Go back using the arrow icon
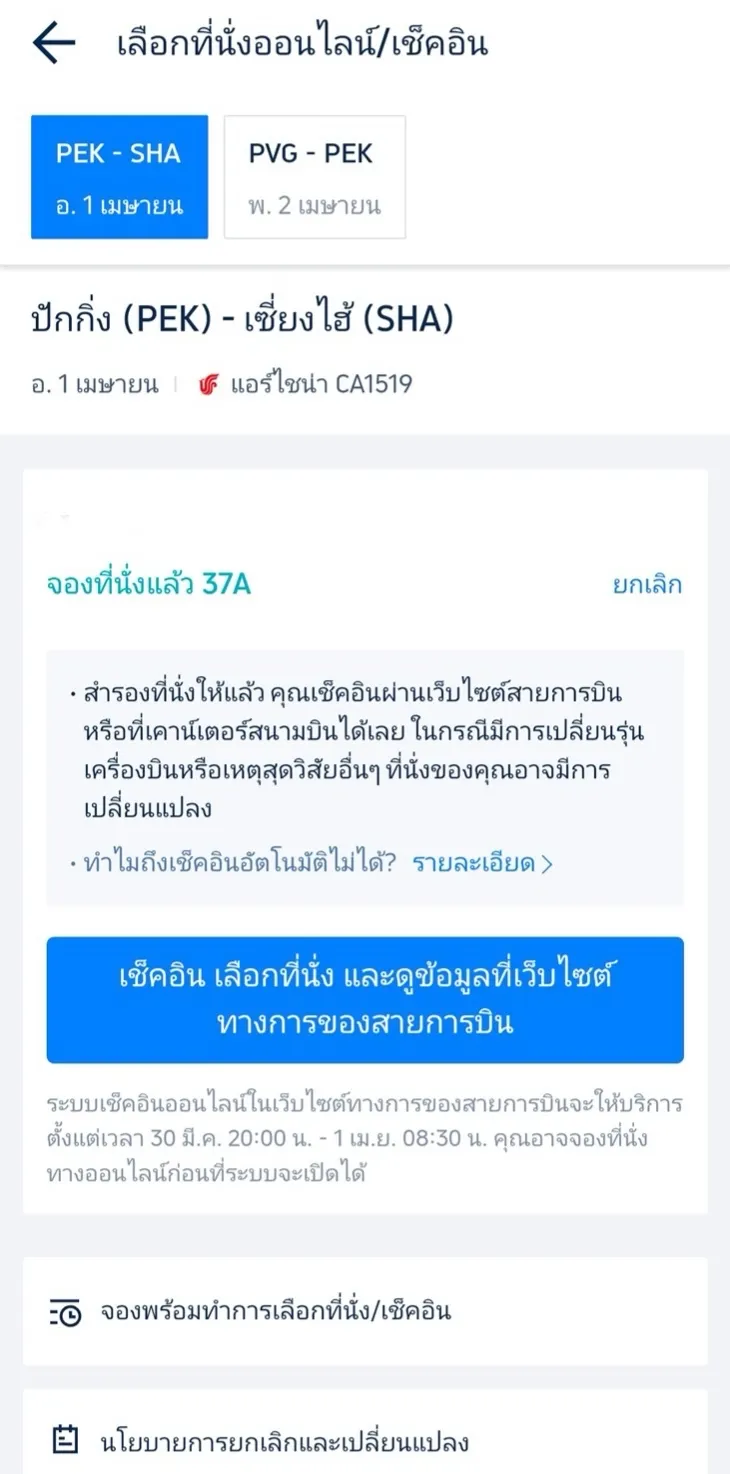730x1474 pixels. [x=54, y=45]
